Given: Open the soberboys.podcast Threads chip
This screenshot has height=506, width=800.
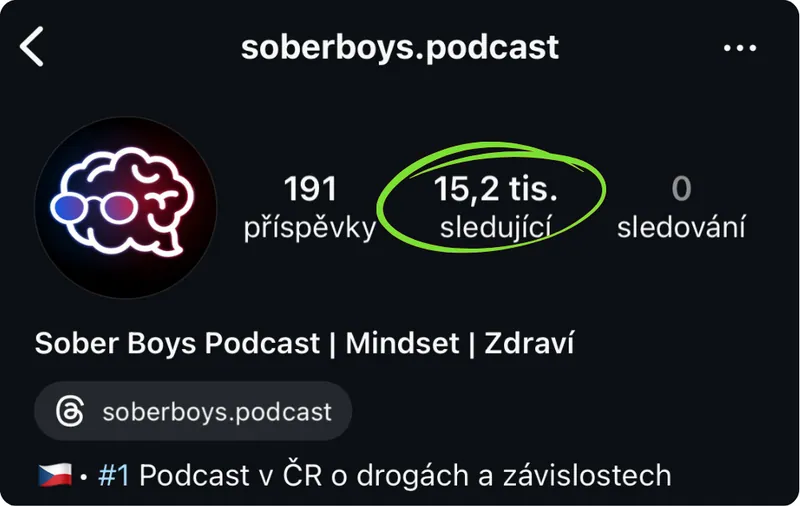Looking at the screenshot, I should pyautogui.click(x=194, y=411).
